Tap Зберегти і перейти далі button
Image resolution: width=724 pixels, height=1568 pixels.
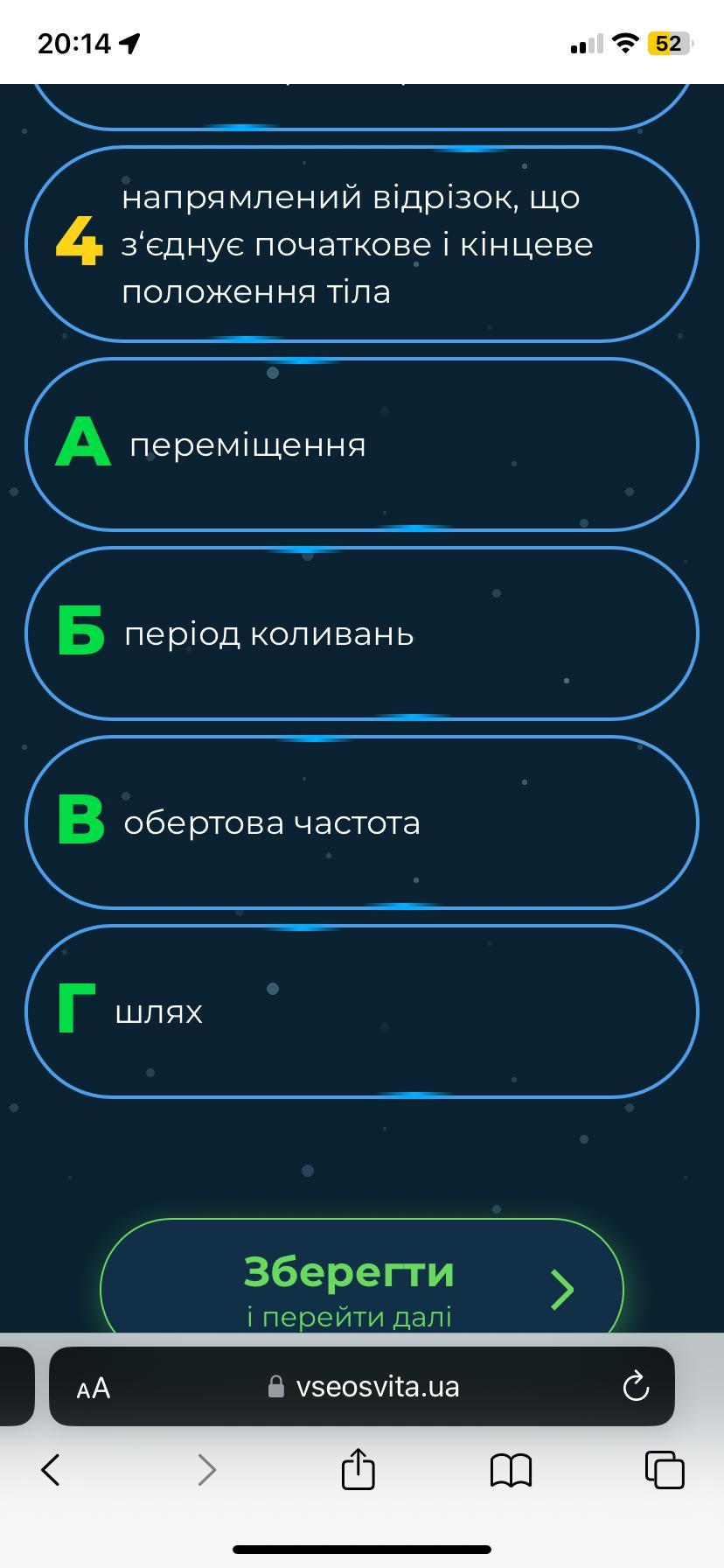point(361,1288)
